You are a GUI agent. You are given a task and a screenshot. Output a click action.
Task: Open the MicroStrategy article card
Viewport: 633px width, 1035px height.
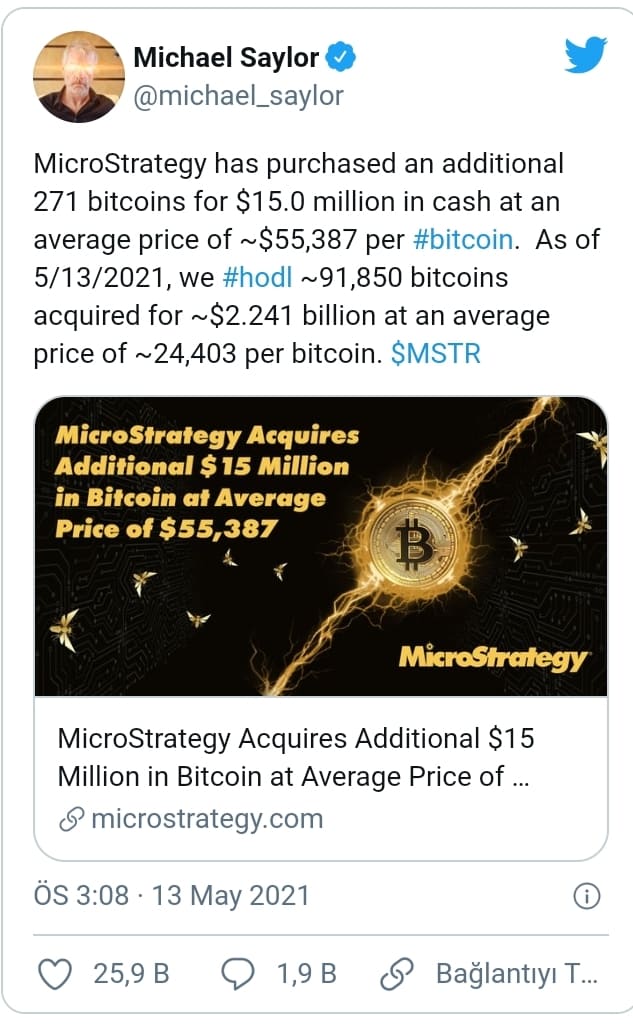coord(321,628)
